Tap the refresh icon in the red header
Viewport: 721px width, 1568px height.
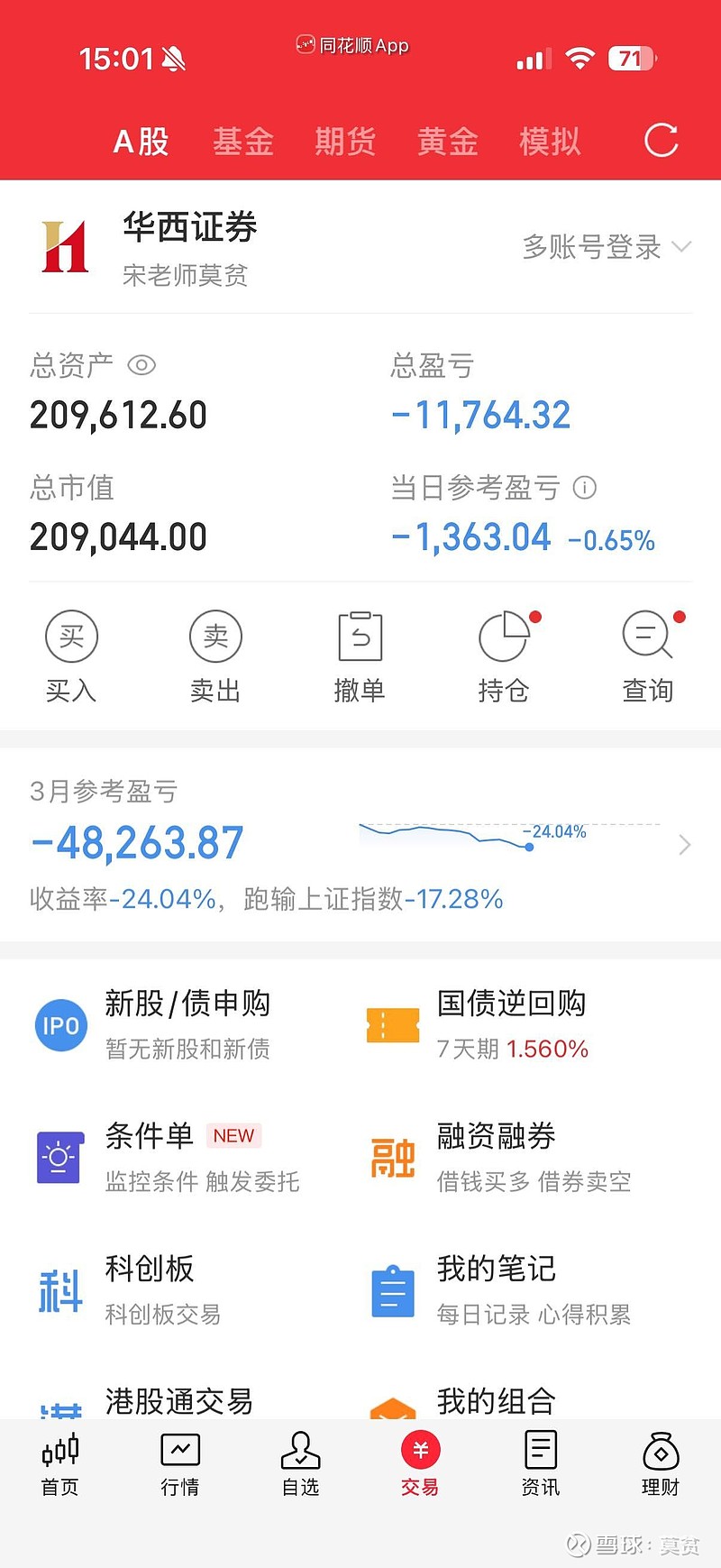(662, 141)
